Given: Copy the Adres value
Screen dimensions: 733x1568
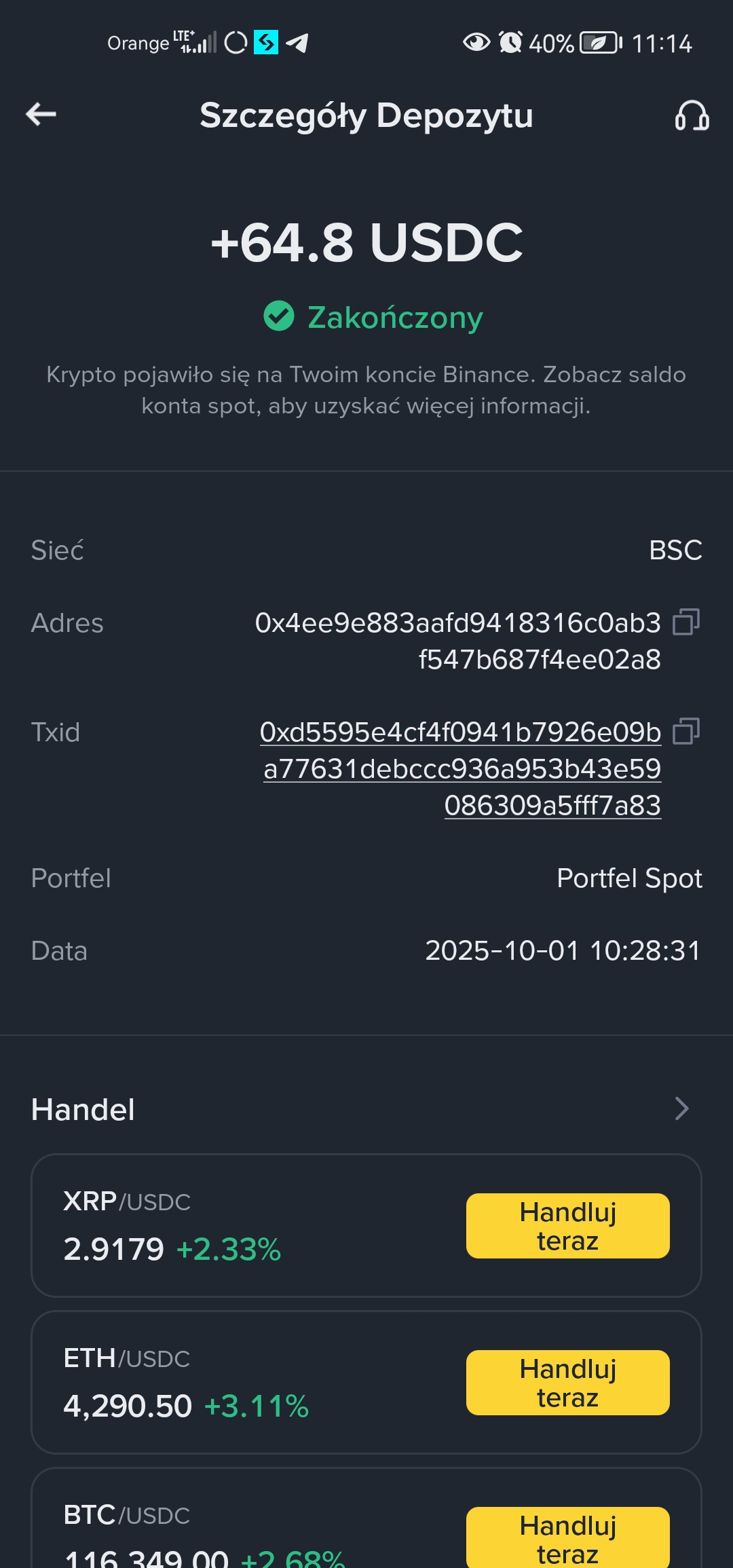Looking at the screenshot, I should click(x=685, y=622).
